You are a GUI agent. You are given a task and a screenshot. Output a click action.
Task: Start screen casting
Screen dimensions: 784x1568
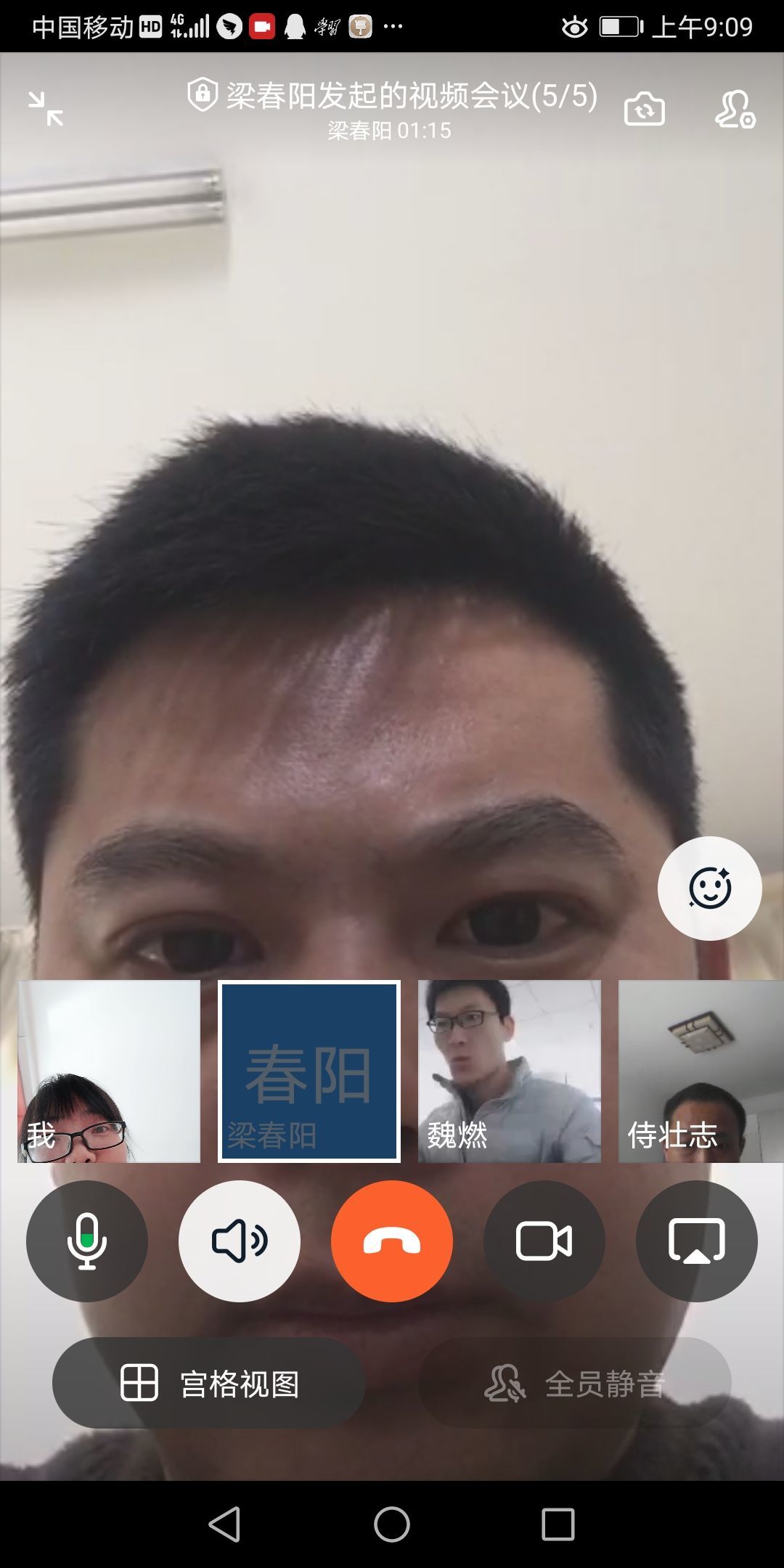(697, 1241)
